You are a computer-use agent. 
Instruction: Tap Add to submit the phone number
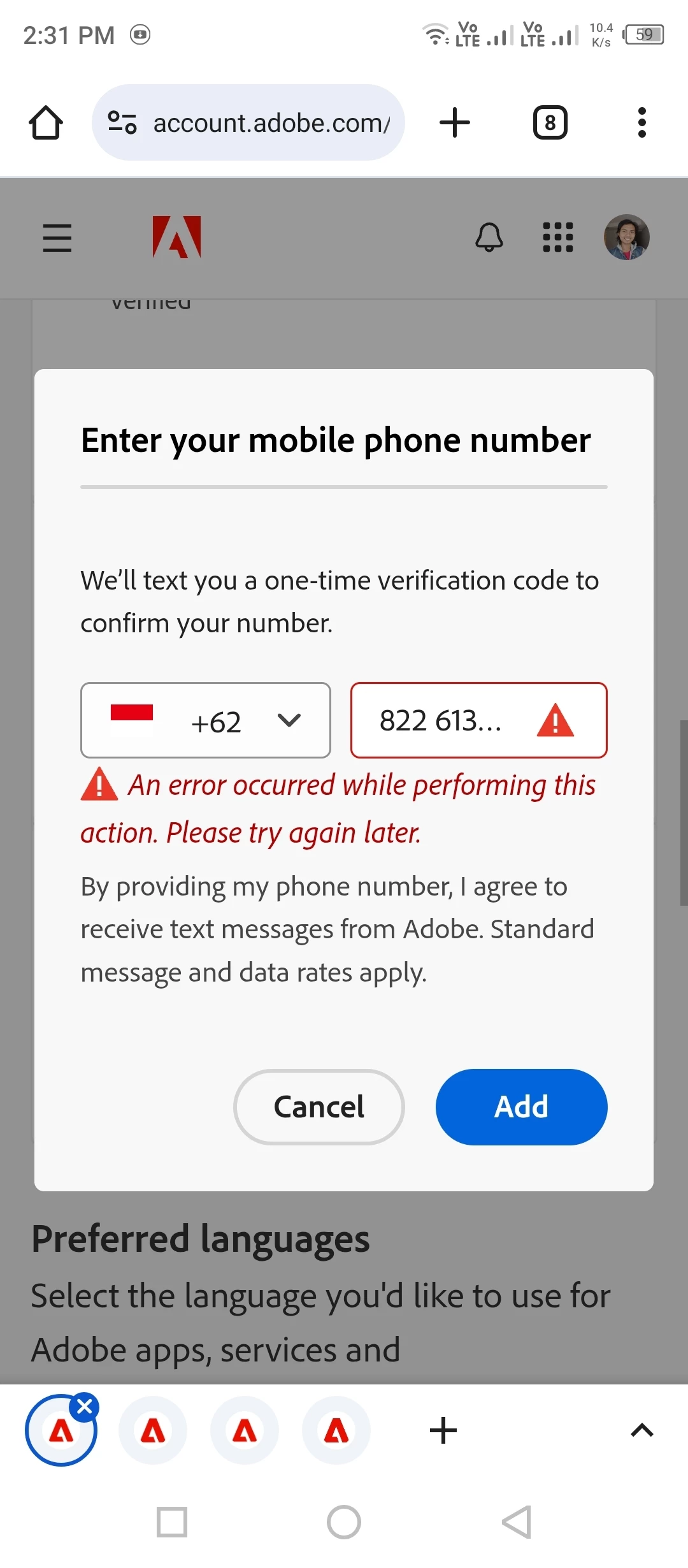point(521,1107)
